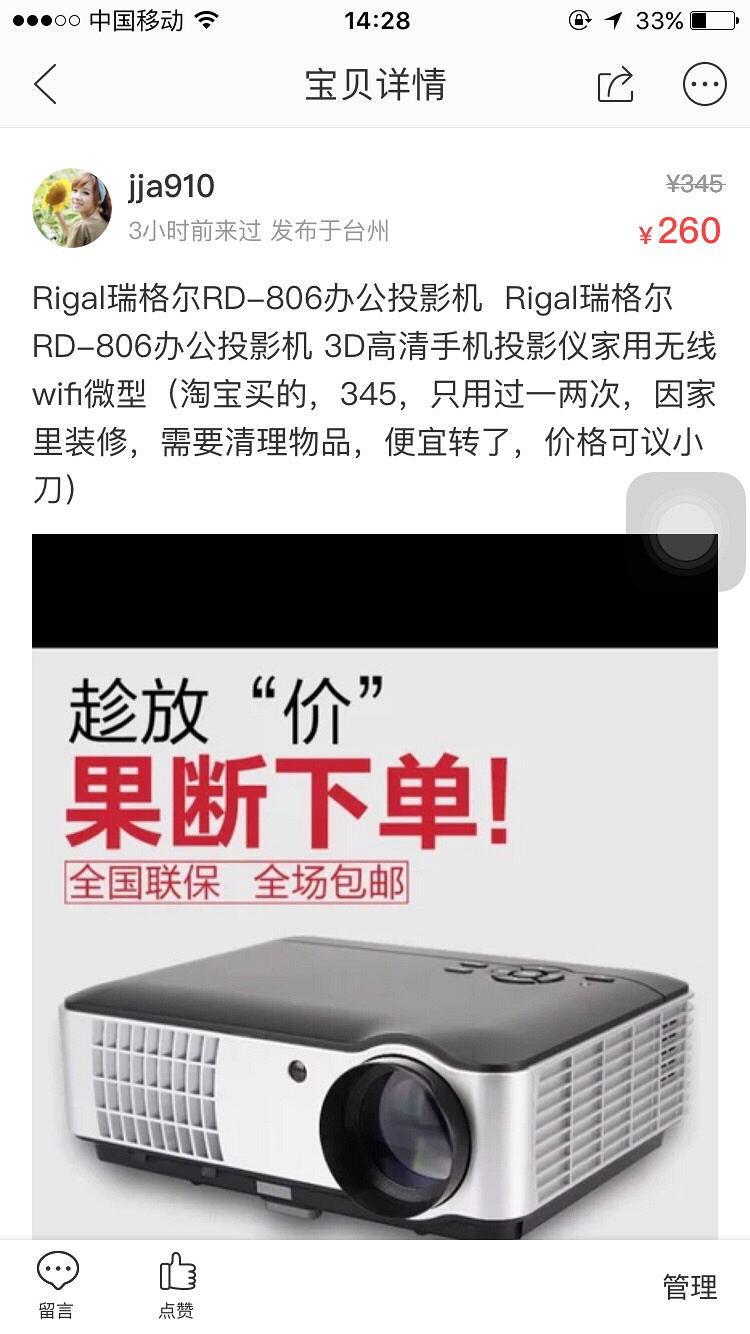Like this listing with 点赞
This screenshot has width=750, height=1334.
coord(177,1285)
